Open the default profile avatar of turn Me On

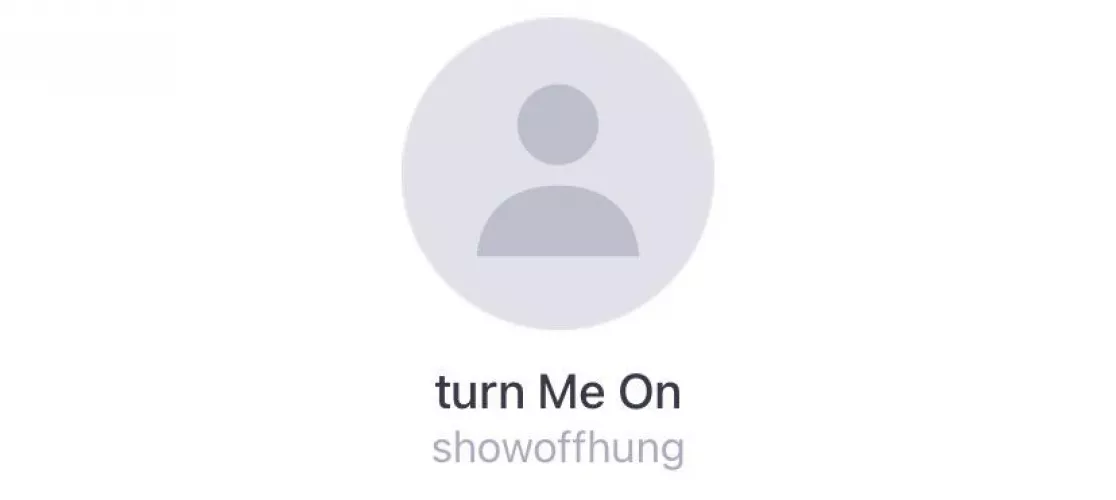click(558, 172)
